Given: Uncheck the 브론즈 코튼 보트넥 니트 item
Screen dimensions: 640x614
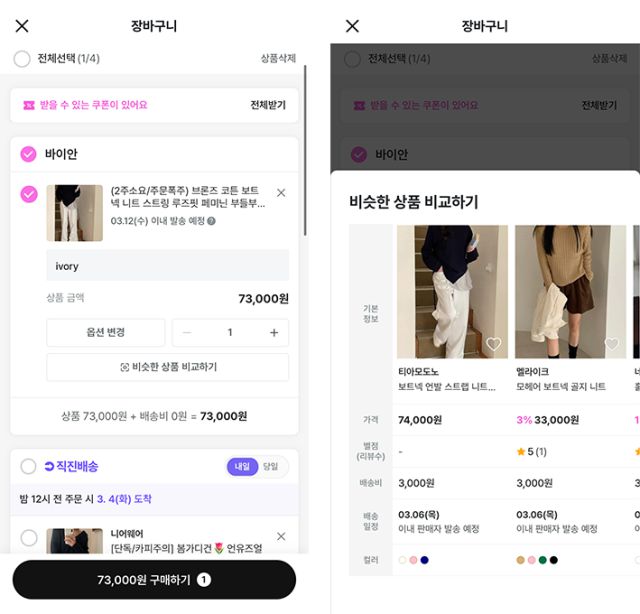Looking at the screenshot, I should [x=29, y=194].
